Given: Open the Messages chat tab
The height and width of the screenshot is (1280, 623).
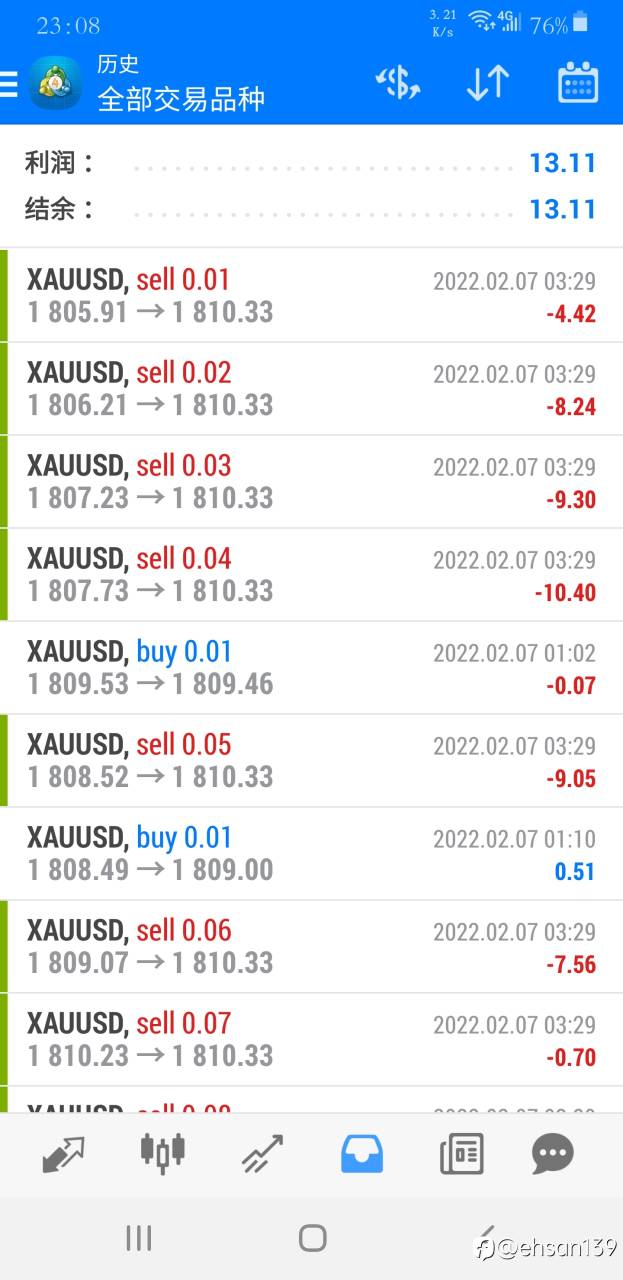Looking at the screenshot, I should (553, 1154).
